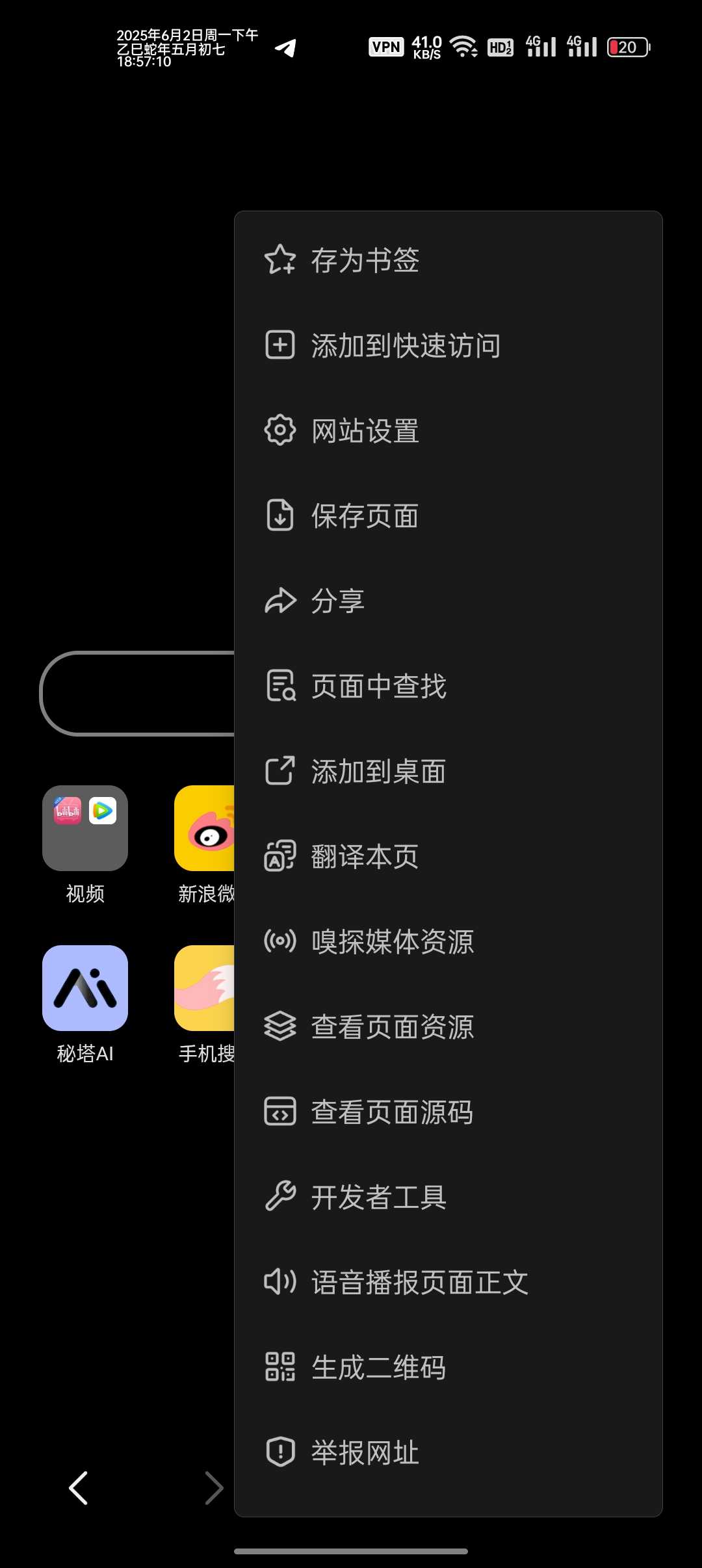Open 页面中查找 to find in page
Viewport: 702px width, 1568px height.
click(x=448, y=686)
